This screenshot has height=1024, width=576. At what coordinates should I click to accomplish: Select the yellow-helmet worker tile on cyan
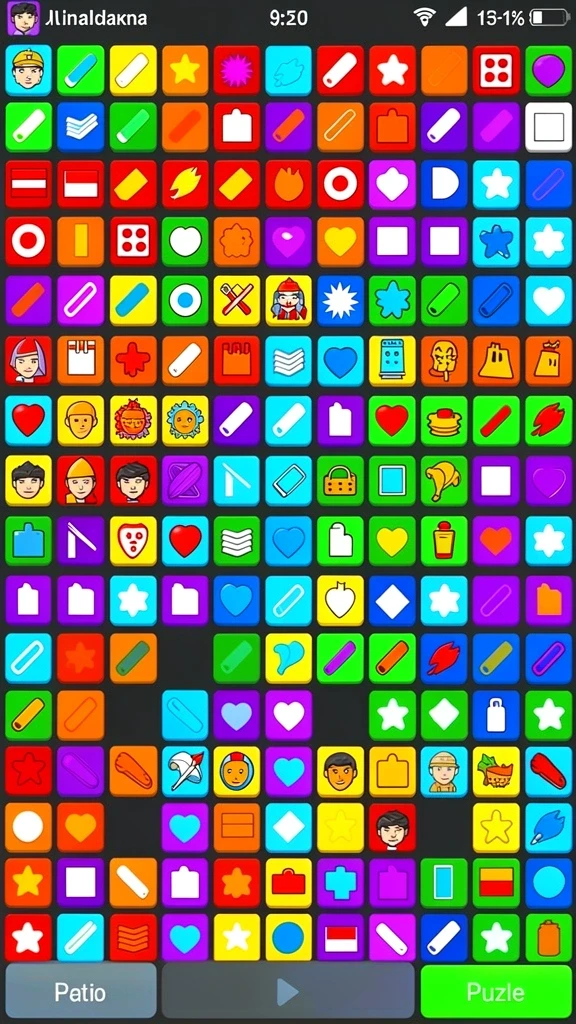pos(29,70)
